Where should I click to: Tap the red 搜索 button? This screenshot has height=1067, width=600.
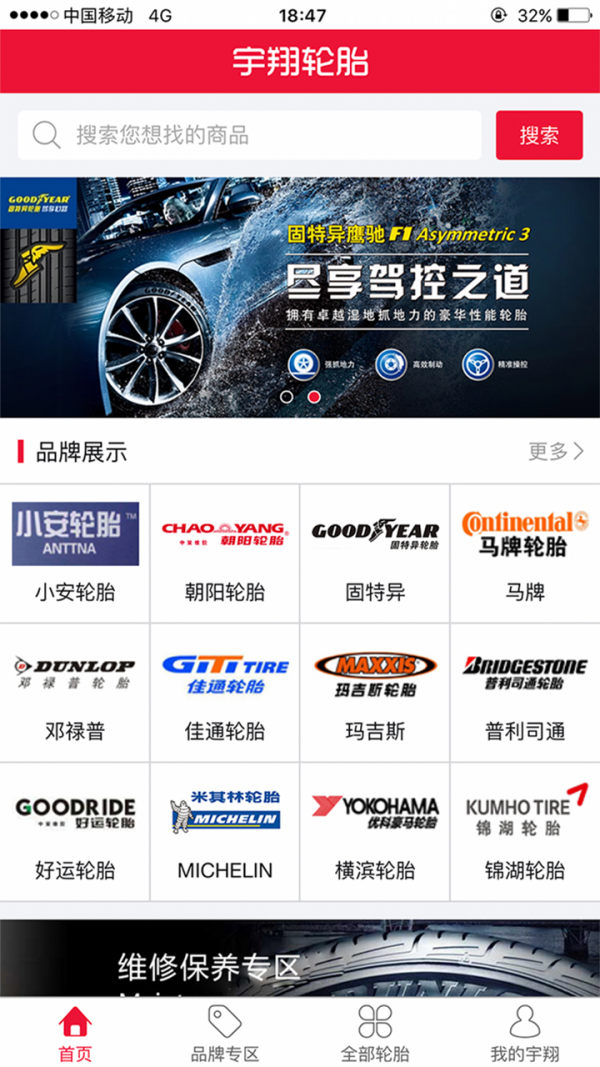point(539,135)
